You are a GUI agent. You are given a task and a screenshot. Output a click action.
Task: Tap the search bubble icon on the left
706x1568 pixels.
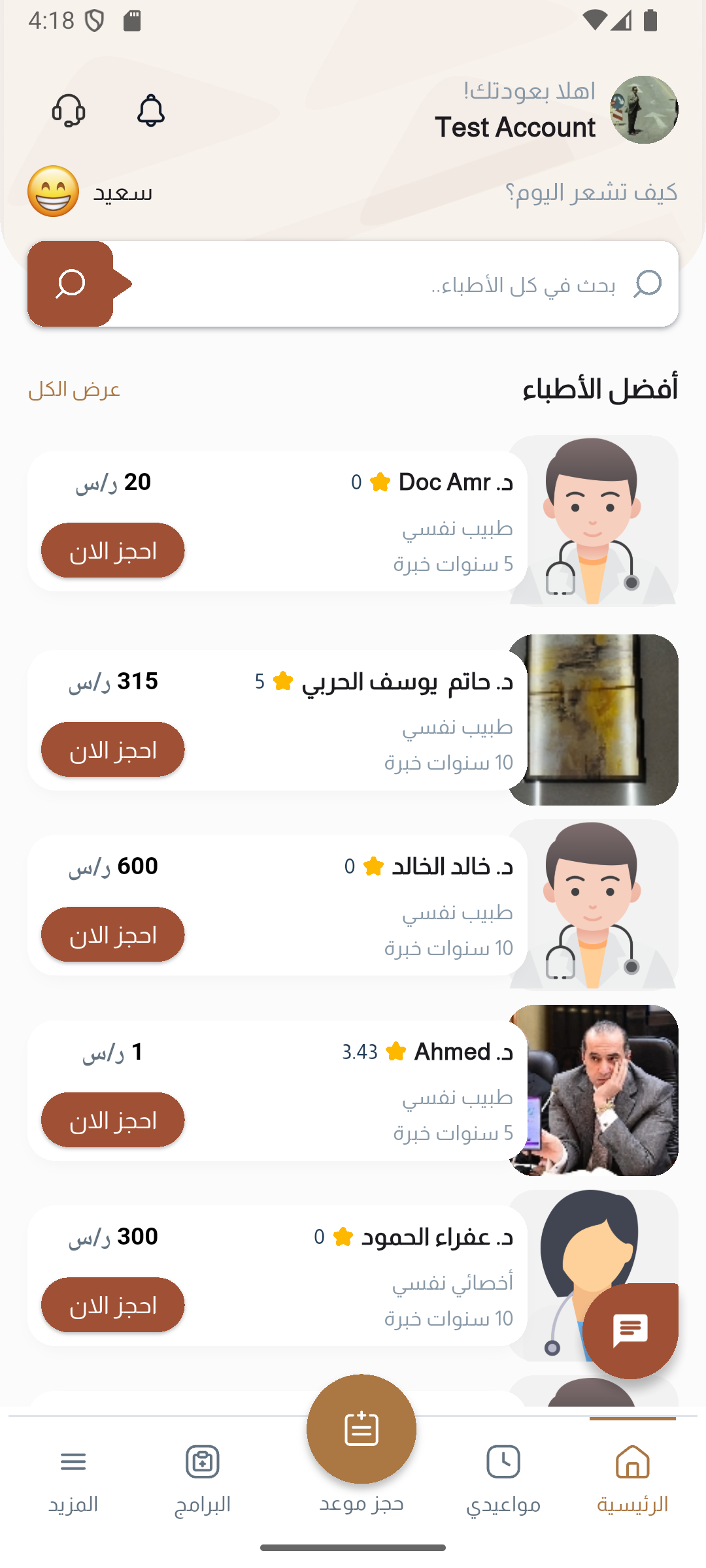point(70,284)
